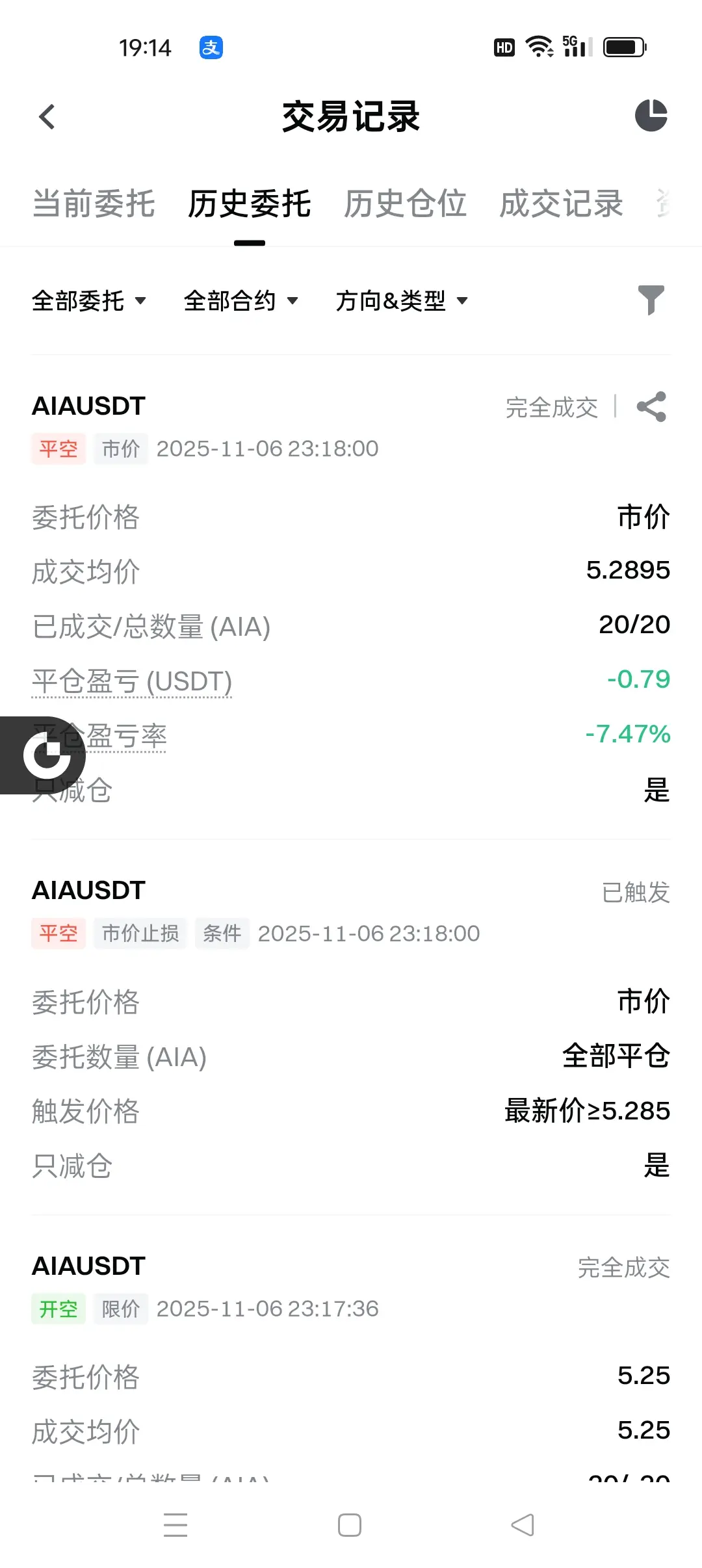Screen dimensions: 702x1568
Task: Share the 平空 市价 AIAUSDT order
Action: (651, 407)
